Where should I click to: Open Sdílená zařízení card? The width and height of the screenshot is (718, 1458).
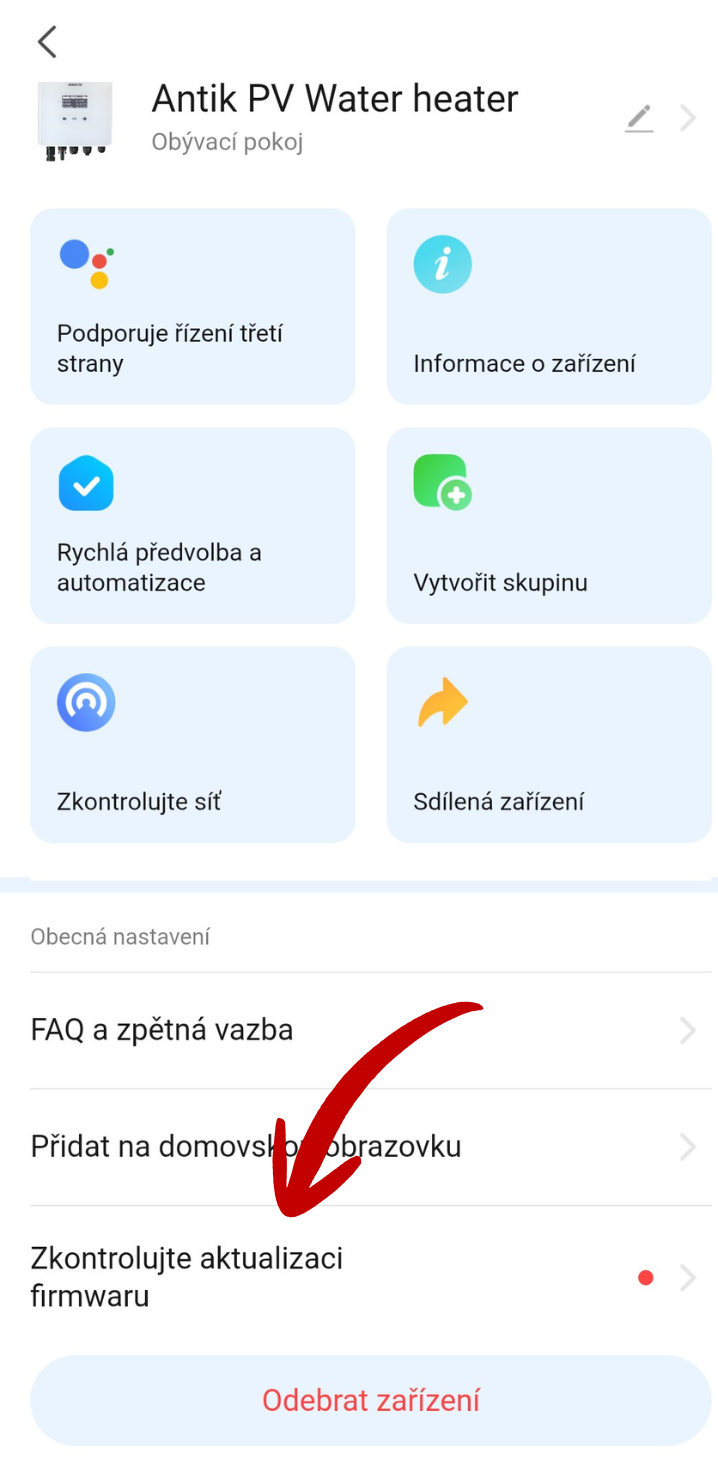click(x=548, y=744)
